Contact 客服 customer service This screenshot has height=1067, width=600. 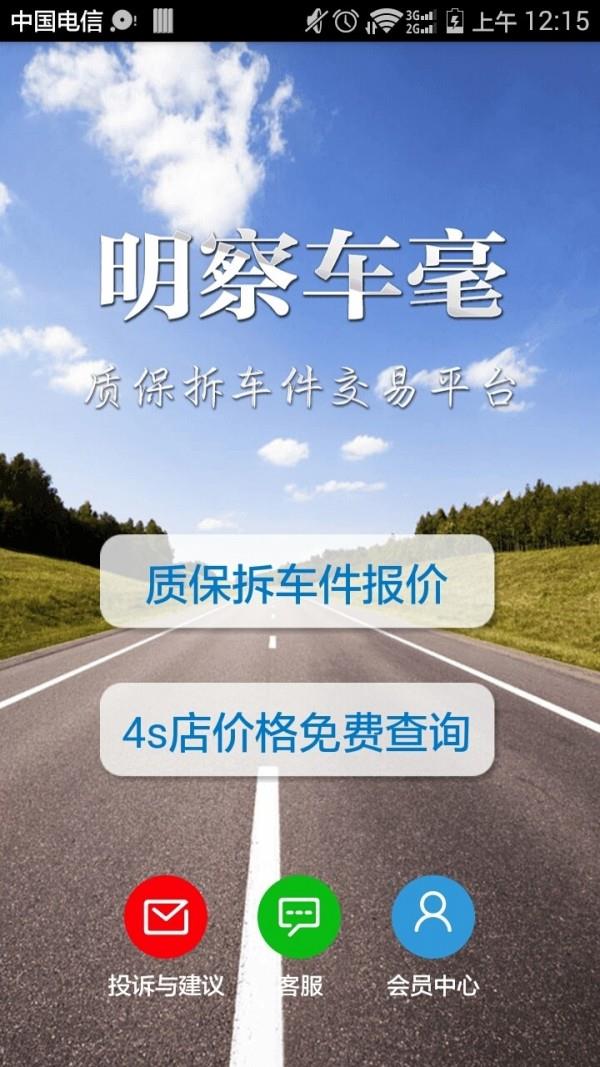(299, 917)
